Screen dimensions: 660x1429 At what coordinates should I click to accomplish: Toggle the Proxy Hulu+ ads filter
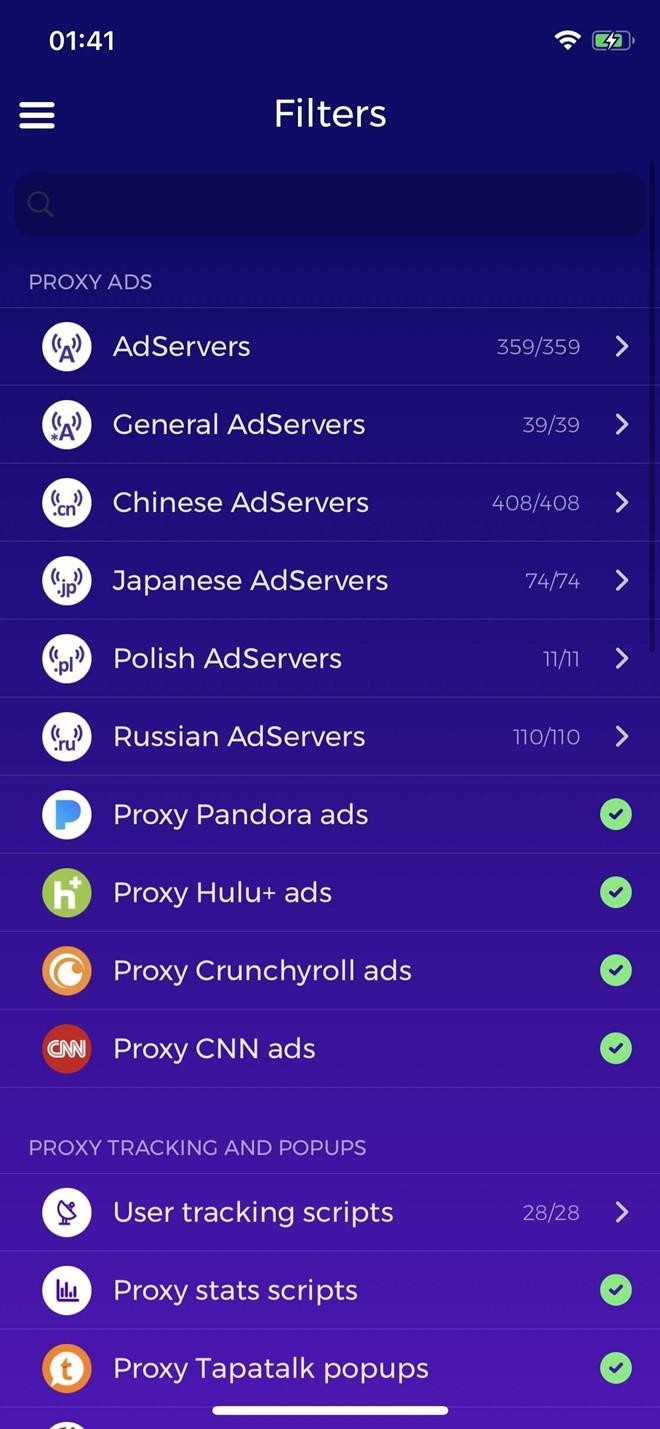point(615,892)
